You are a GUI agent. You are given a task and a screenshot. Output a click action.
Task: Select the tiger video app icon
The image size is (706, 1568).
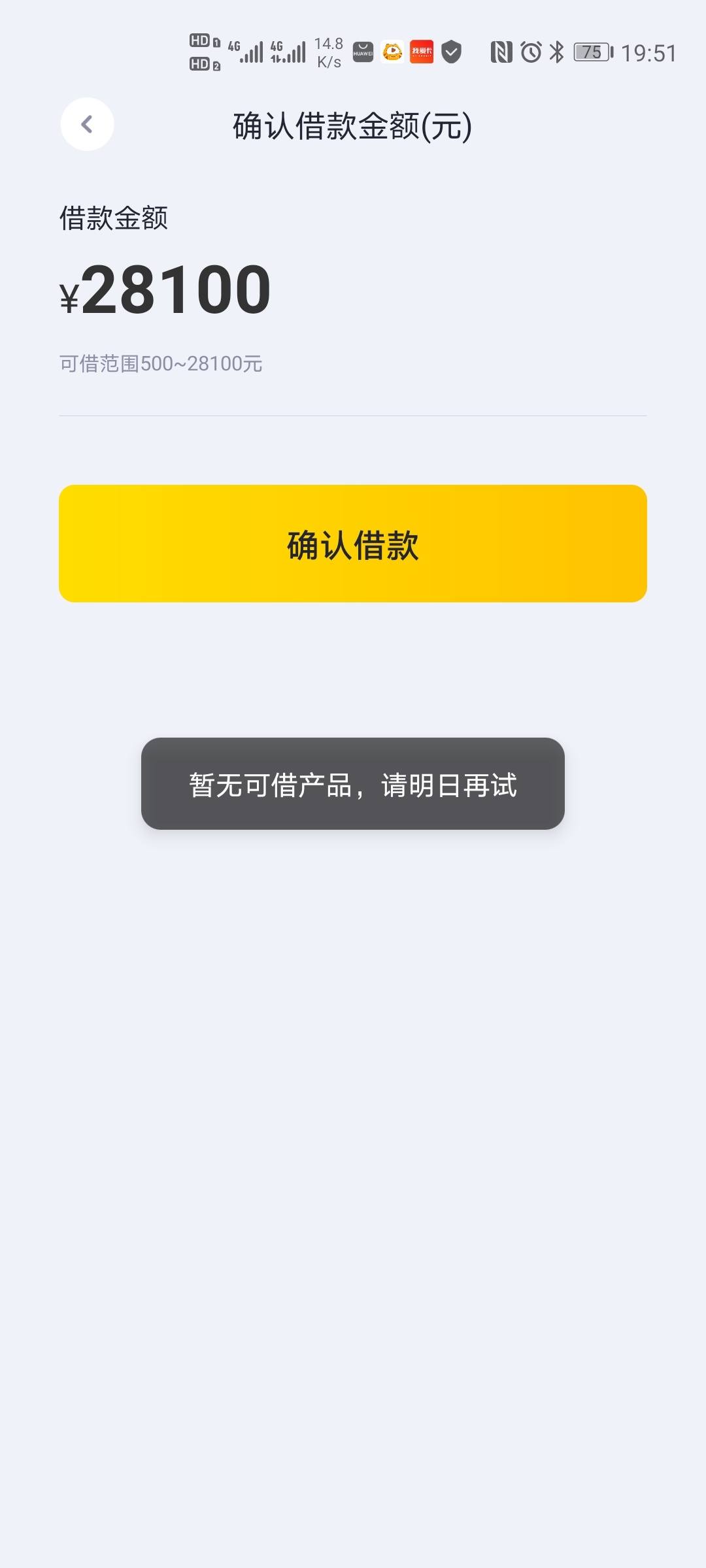pos(390,51)
